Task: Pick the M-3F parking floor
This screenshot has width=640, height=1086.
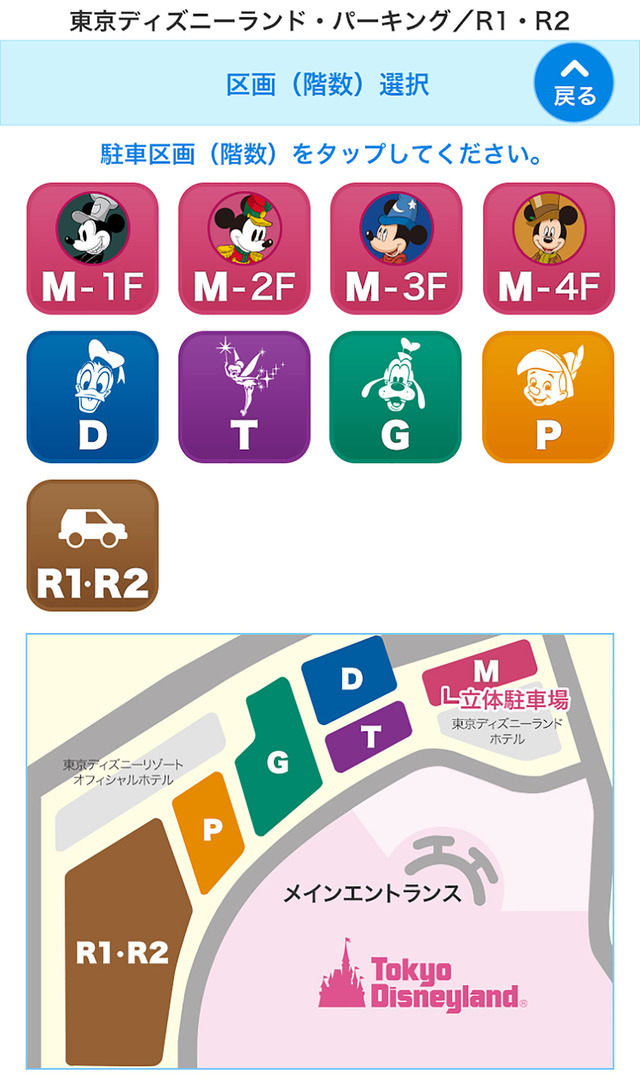Action: click(395, 249)
